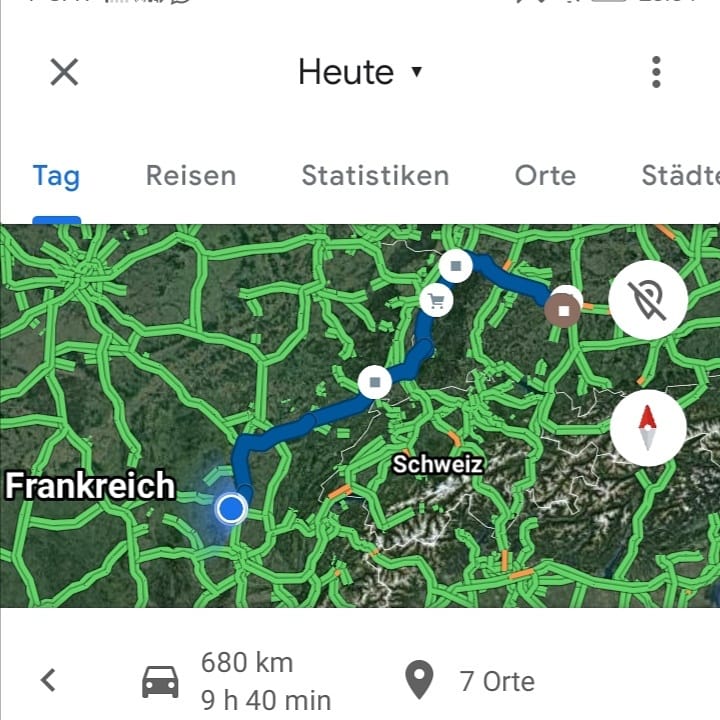Select the Tag tab
720x720 pixels.
pos(56,176)
